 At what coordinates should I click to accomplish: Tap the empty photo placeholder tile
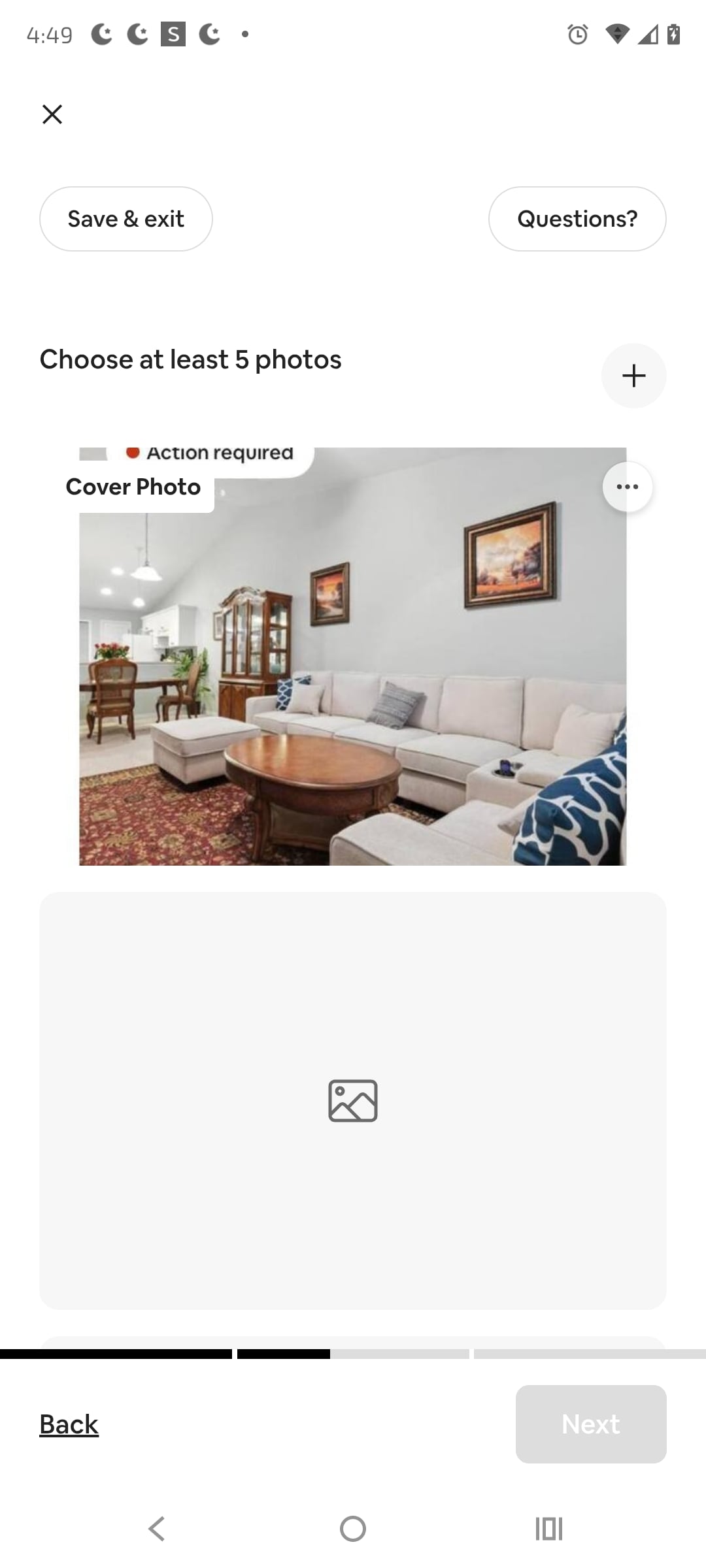[x=353, y=1101]
